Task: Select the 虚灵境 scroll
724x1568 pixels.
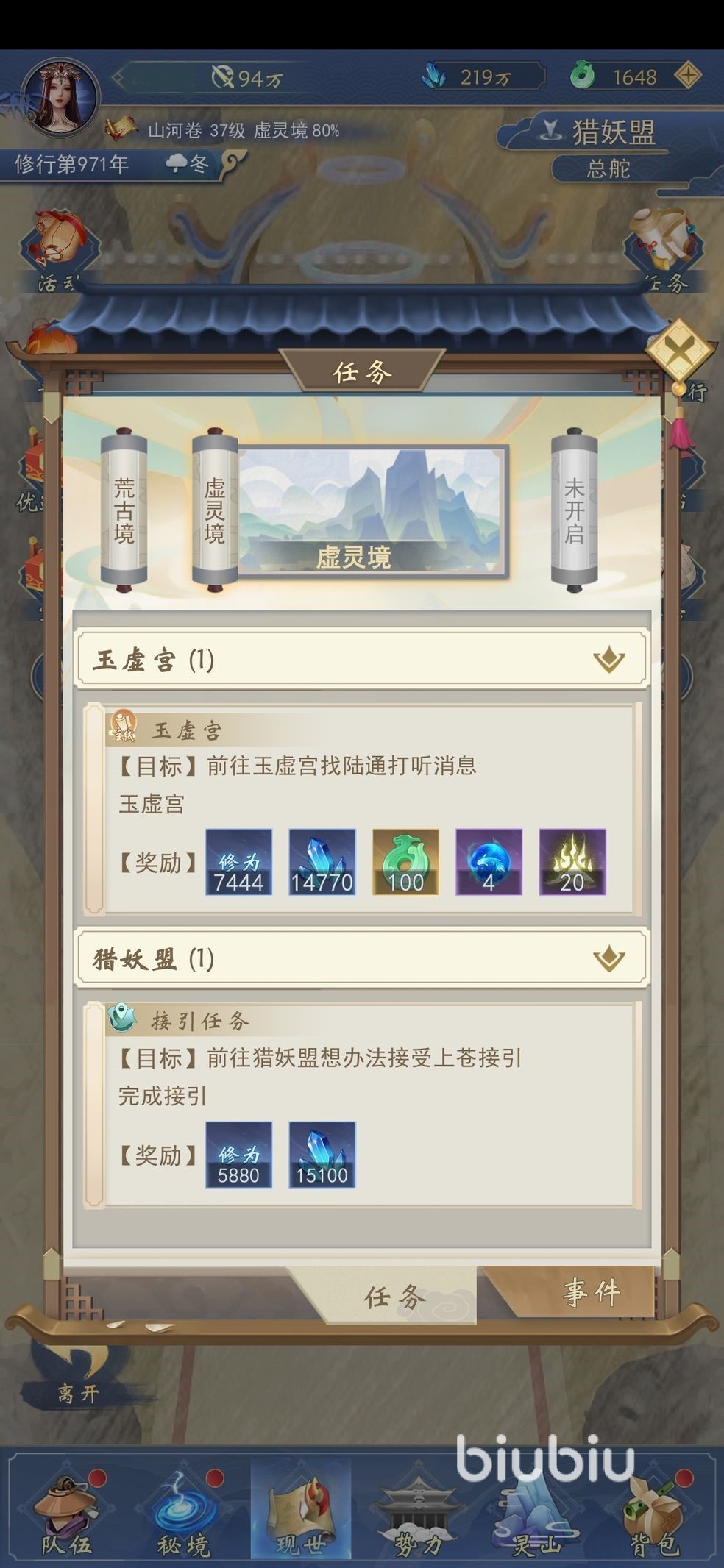Action: (214, 510)
